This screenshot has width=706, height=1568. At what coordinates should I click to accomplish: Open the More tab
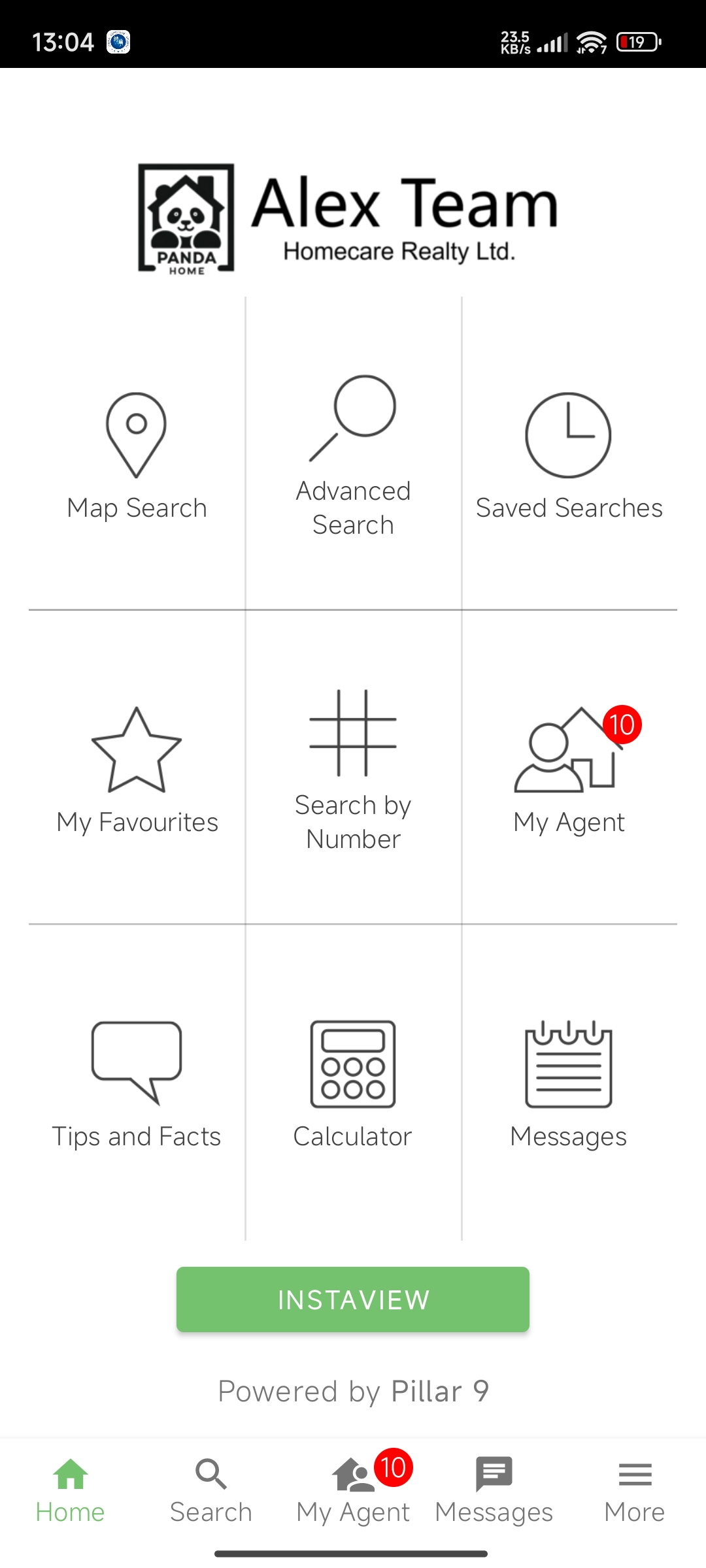(x=635, y=1491)
